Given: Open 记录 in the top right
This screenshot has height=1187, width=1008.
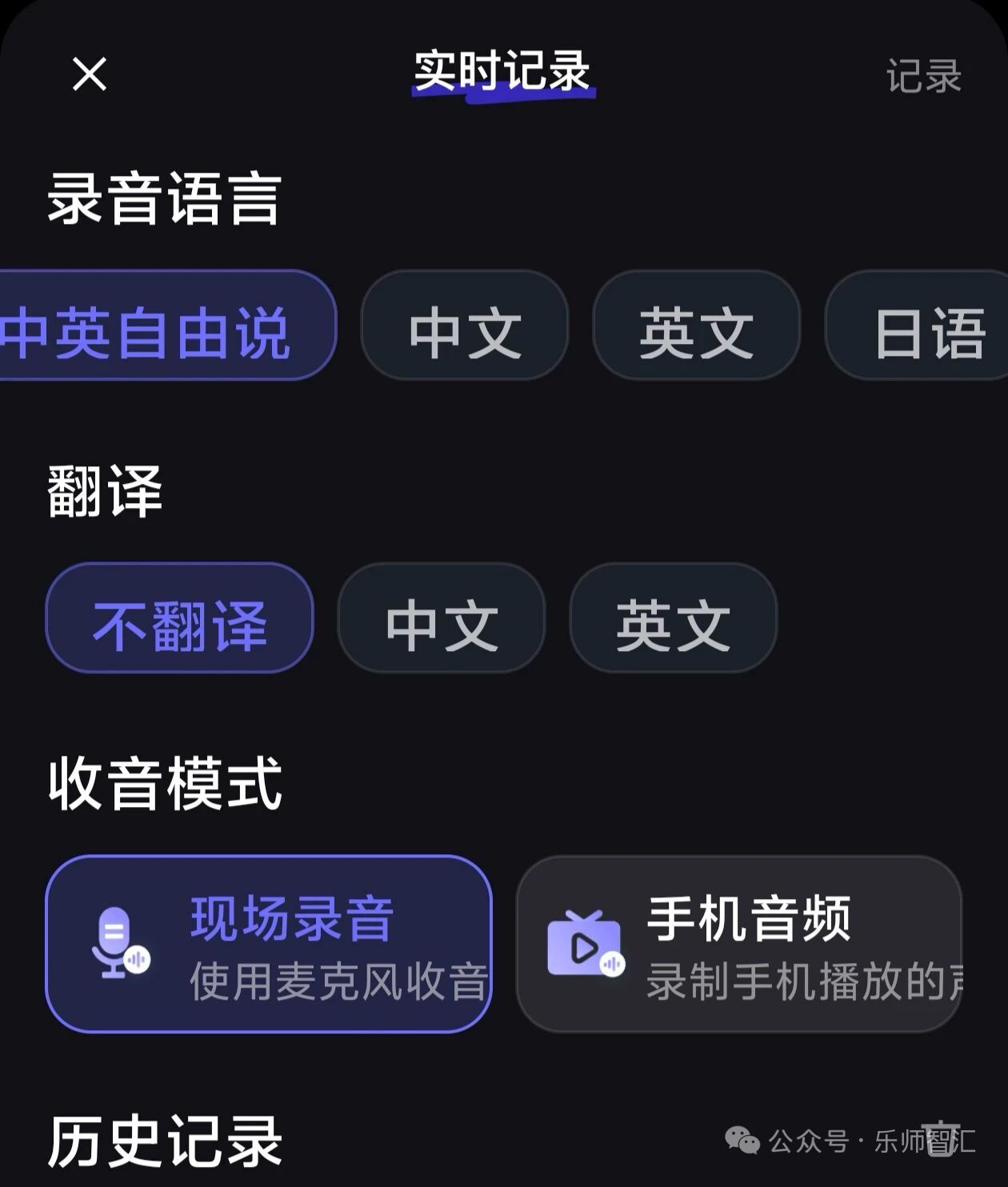Looking at the screenshot, I should (923, 77).
